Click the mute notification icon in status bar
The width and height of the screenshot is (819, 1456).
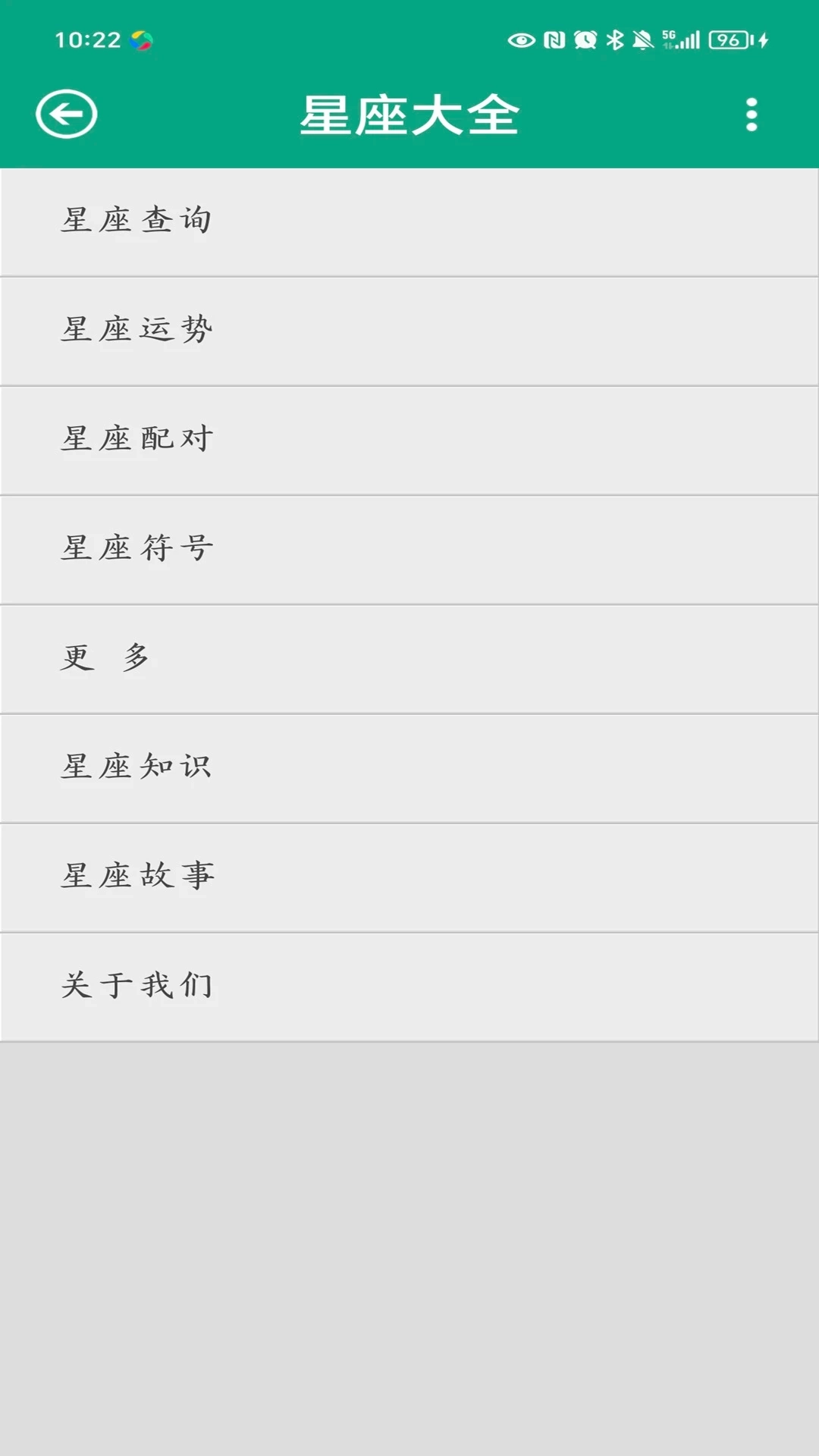pos(644,38)
